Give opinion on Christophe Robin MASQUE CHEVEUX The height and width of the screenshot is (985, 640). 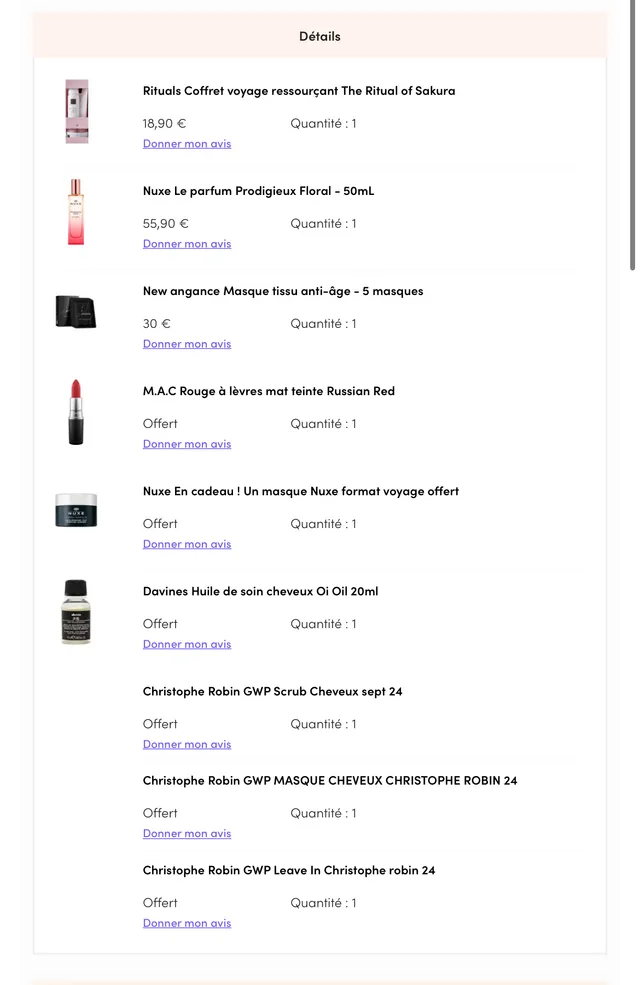pyautogui.click(x=187, y=834)
